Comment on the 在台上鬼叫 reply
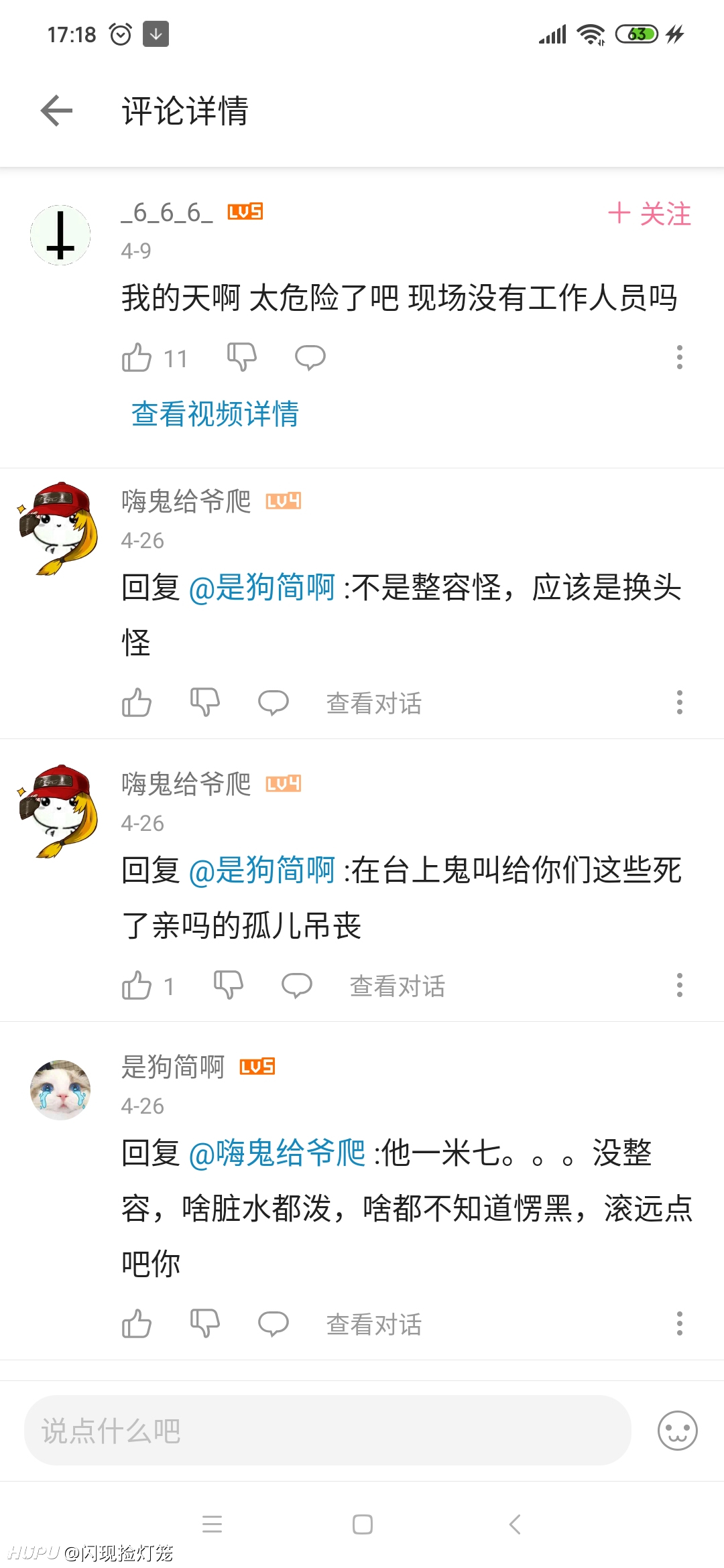Image resolution: width=724 pixels, height=1568 pixels. [x=297, y=986]
